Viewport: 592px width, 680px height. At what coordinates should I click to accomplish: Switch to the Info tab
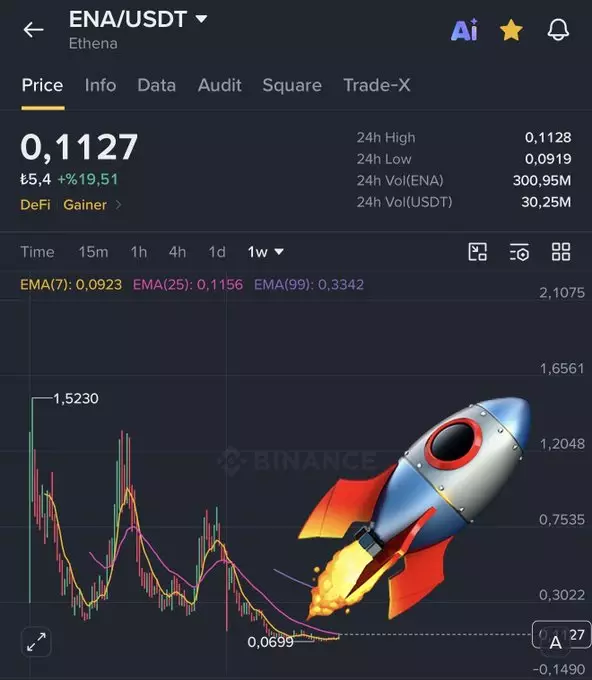coord(100,85)
